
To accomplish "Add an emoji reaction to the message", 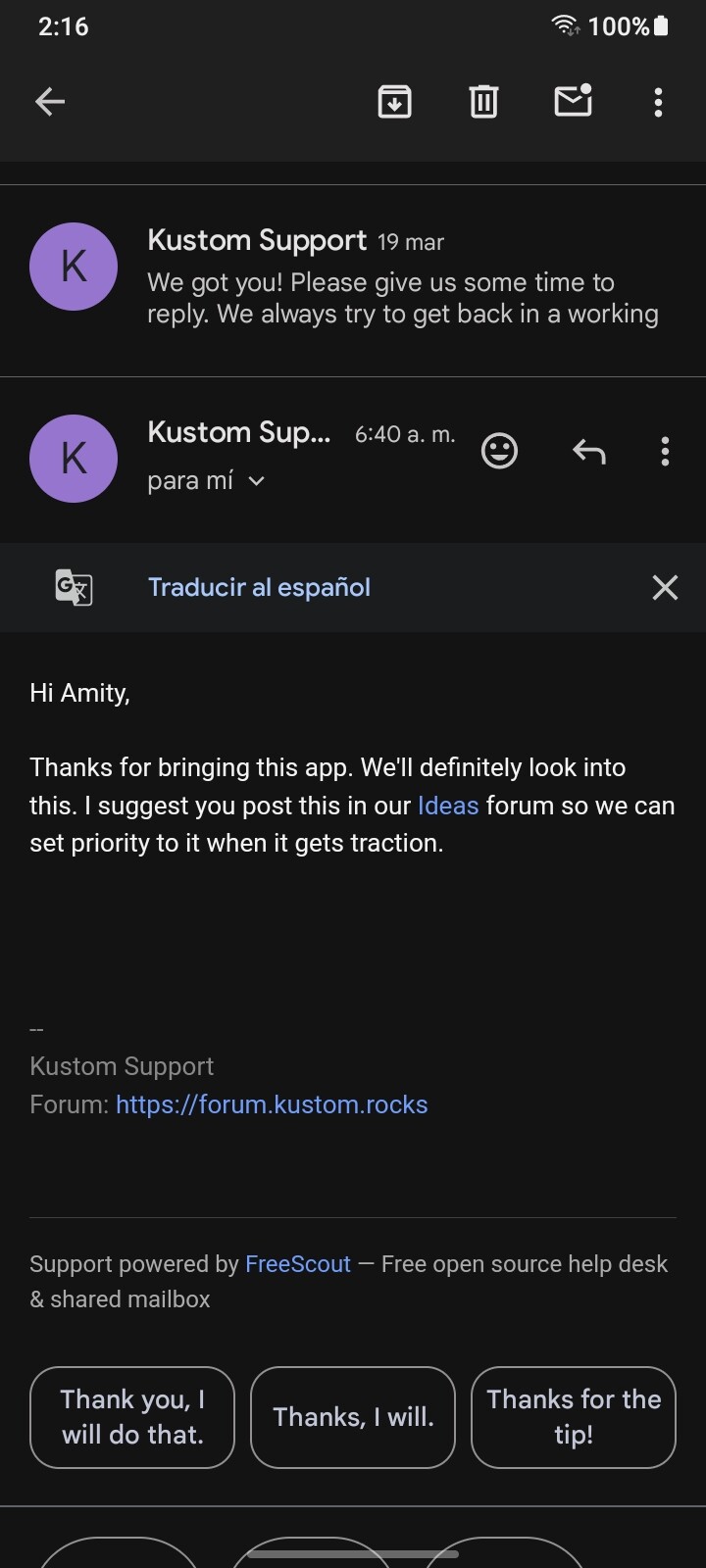I will (499, 451).
